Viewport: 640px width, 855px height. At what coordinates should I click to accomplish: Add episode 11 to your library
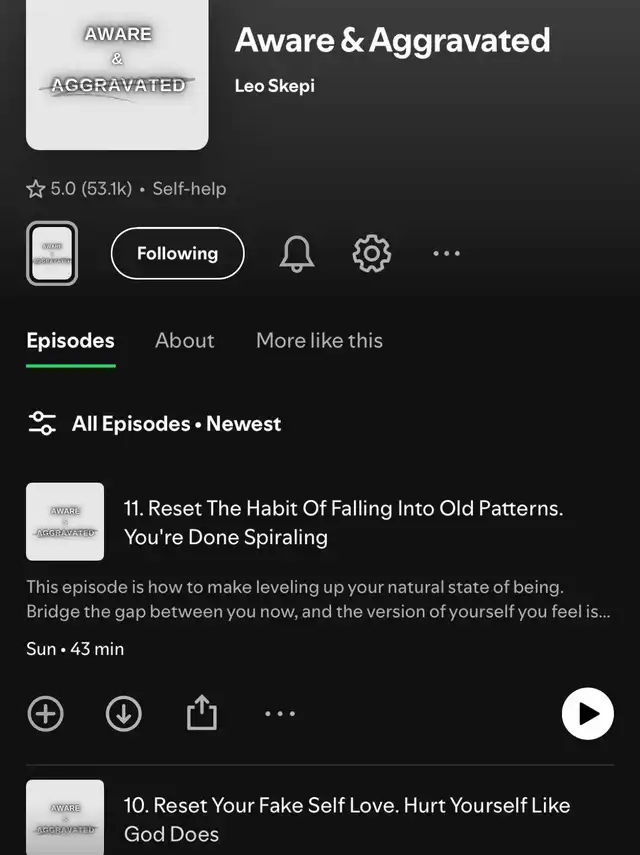coord(45,714)
